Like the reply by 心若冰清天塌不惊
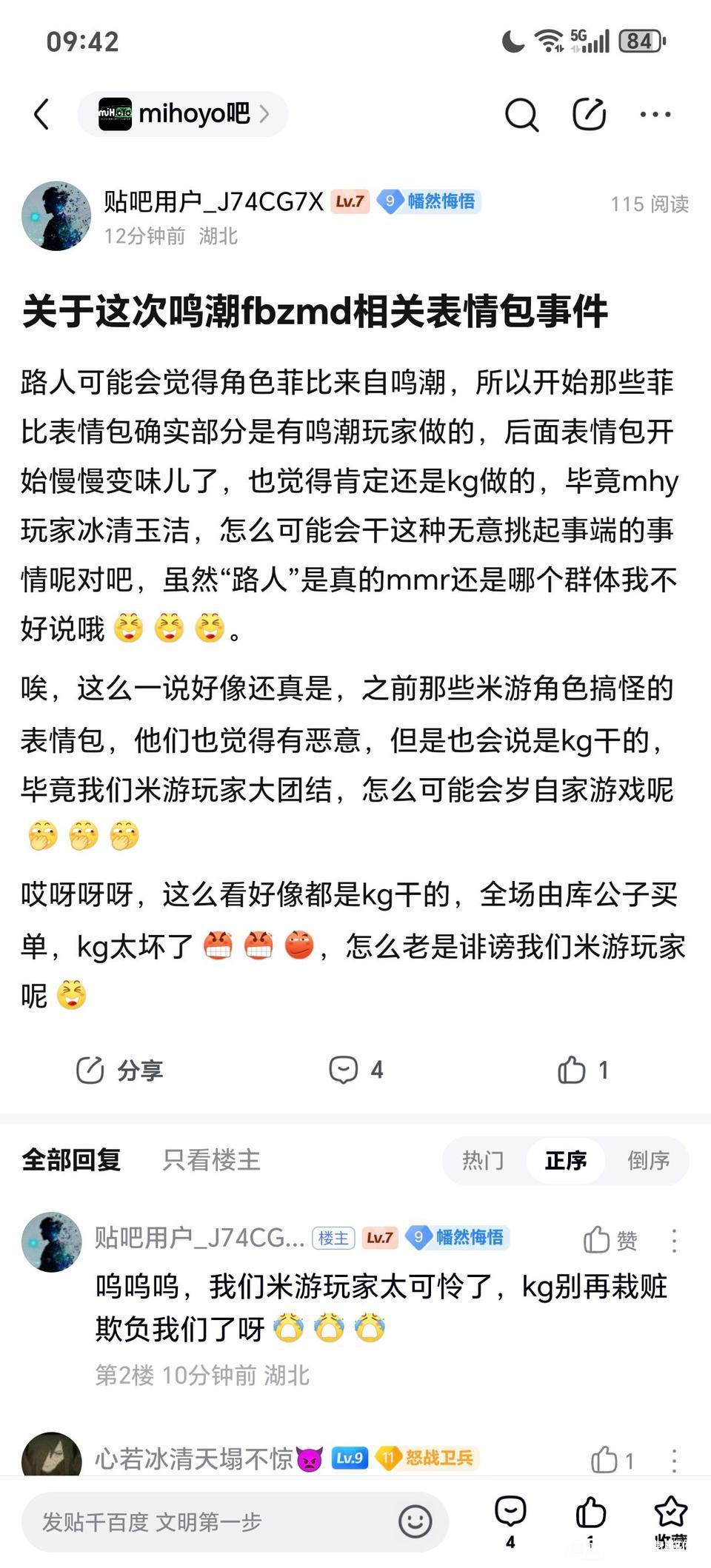711x1568 pixels. [612, 1461]
